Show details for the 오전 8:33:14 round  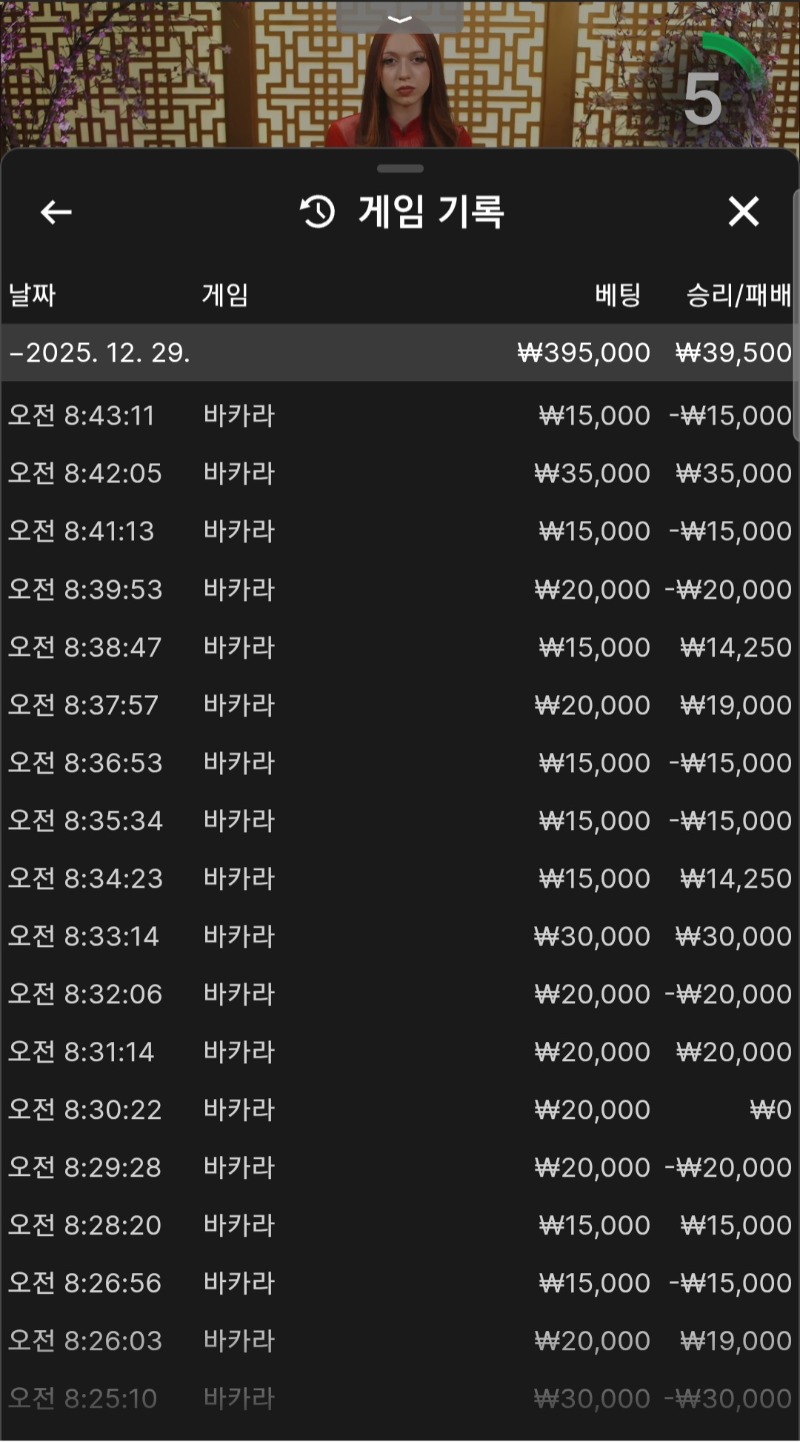(400, 937)
